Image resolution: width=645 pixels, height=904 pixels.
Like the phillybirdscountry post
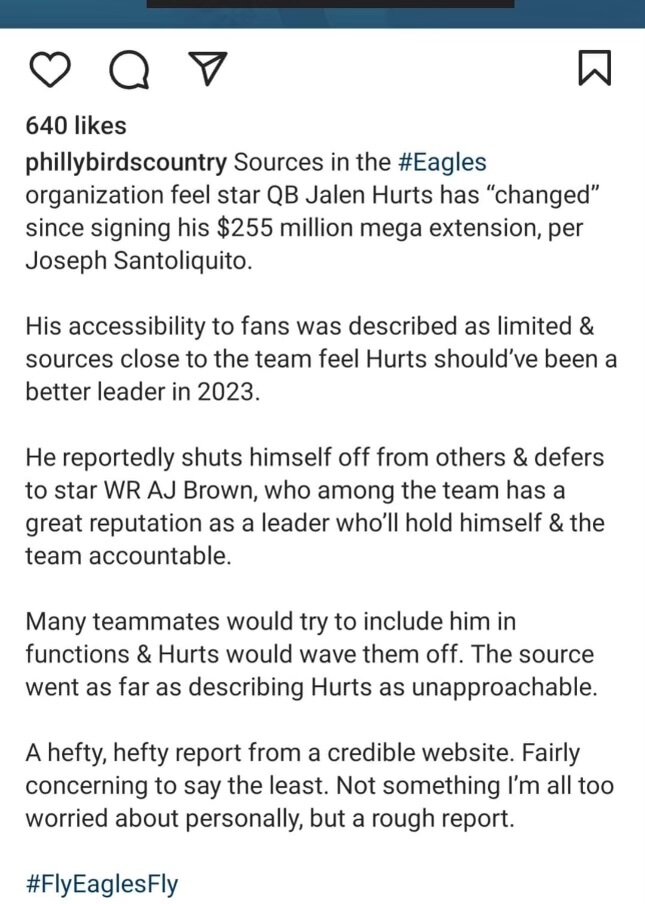(x=49, y=68)
